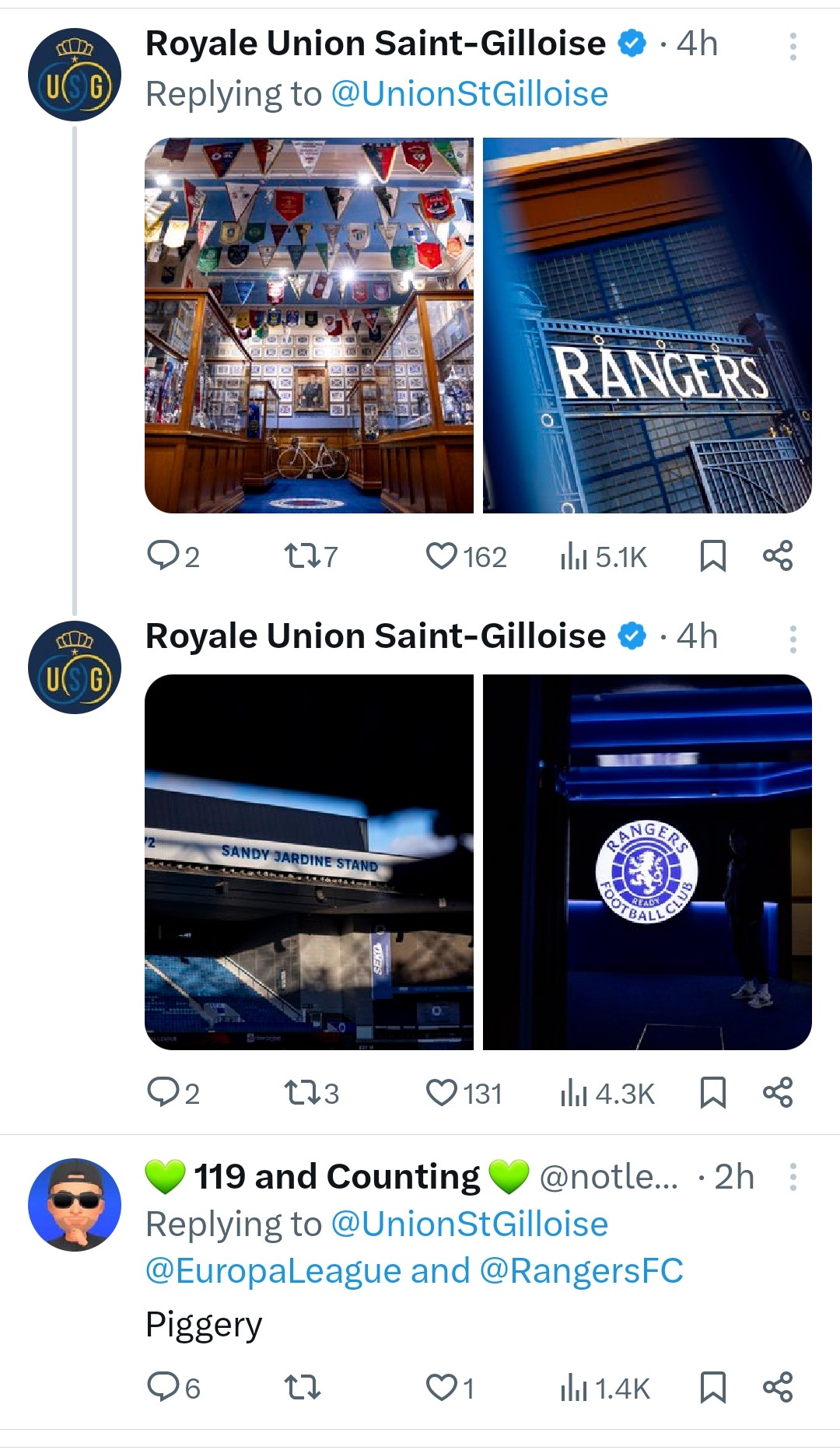
Task: Open the @RangersFC mention link
Action: [x=581, y=1271]
